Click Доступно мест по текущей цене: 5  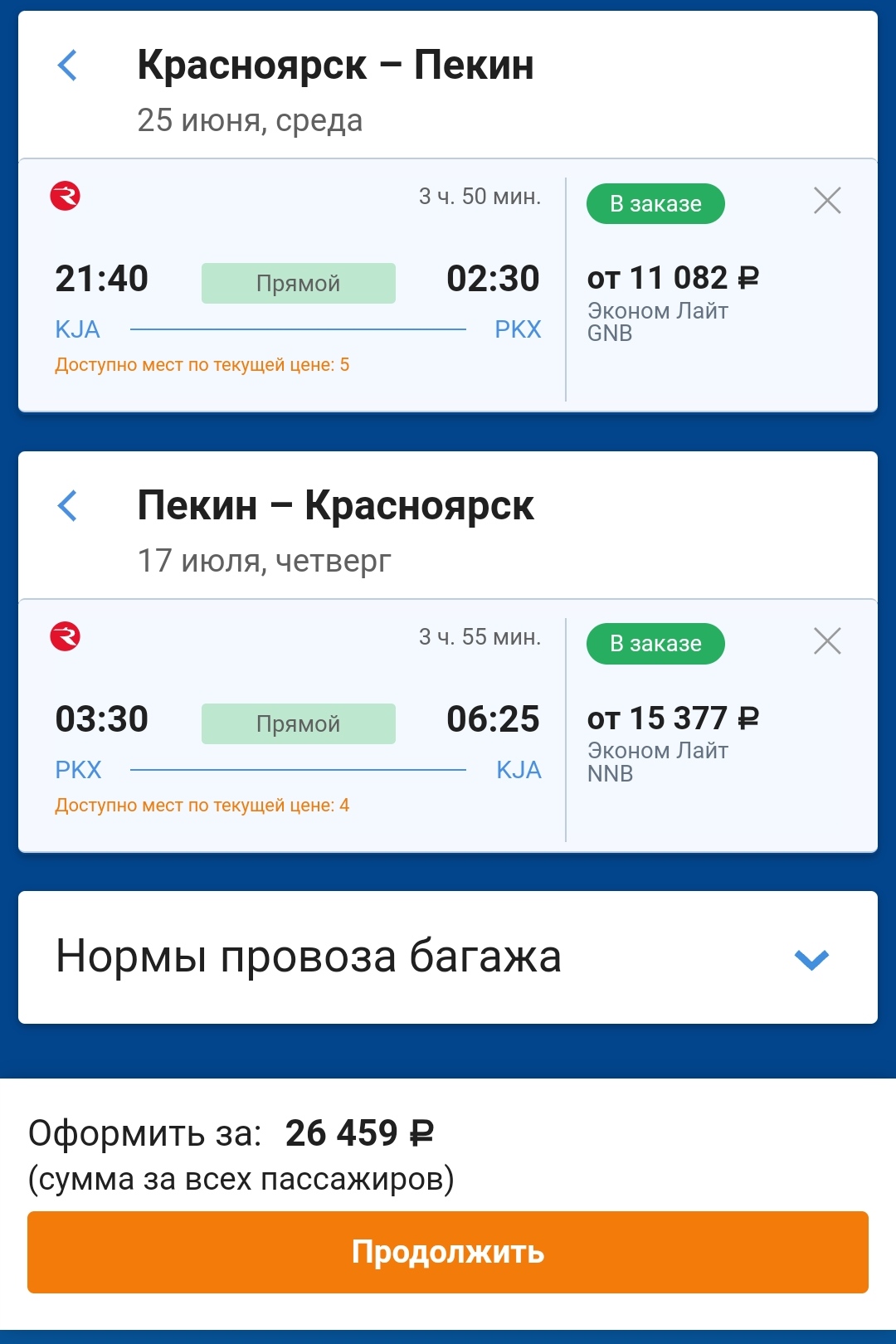pos(202,363)
